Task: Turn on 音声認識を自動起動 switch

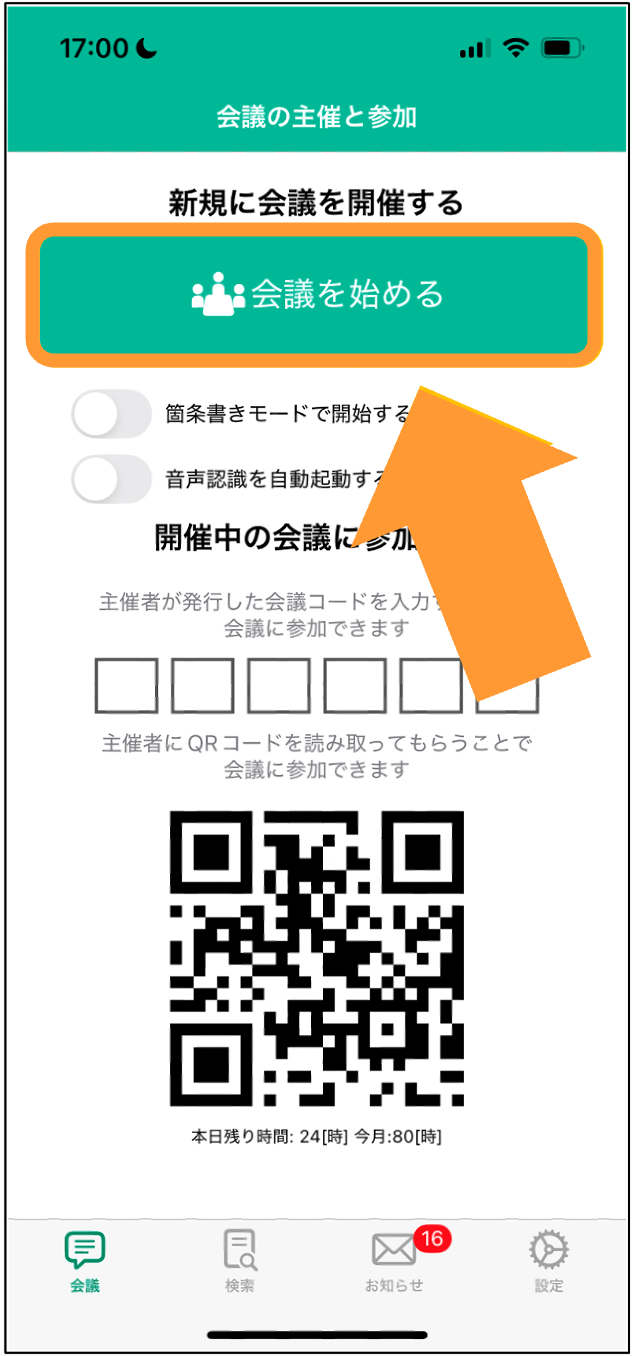Action: coord(111,479)
